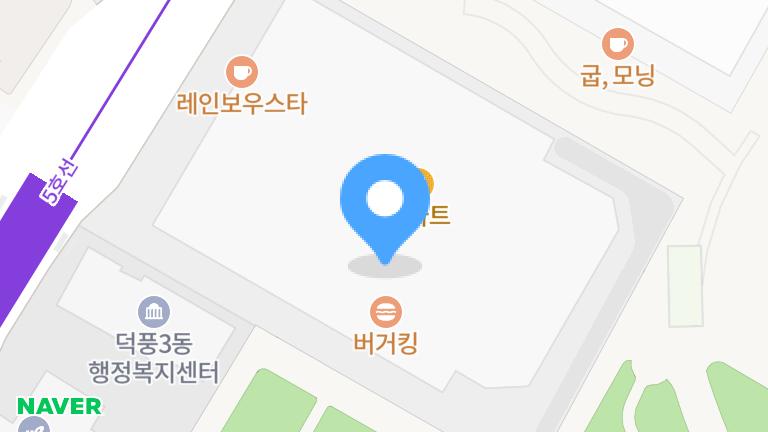
Task: Tap the blue location pin marker
Action: click(384, 202)
